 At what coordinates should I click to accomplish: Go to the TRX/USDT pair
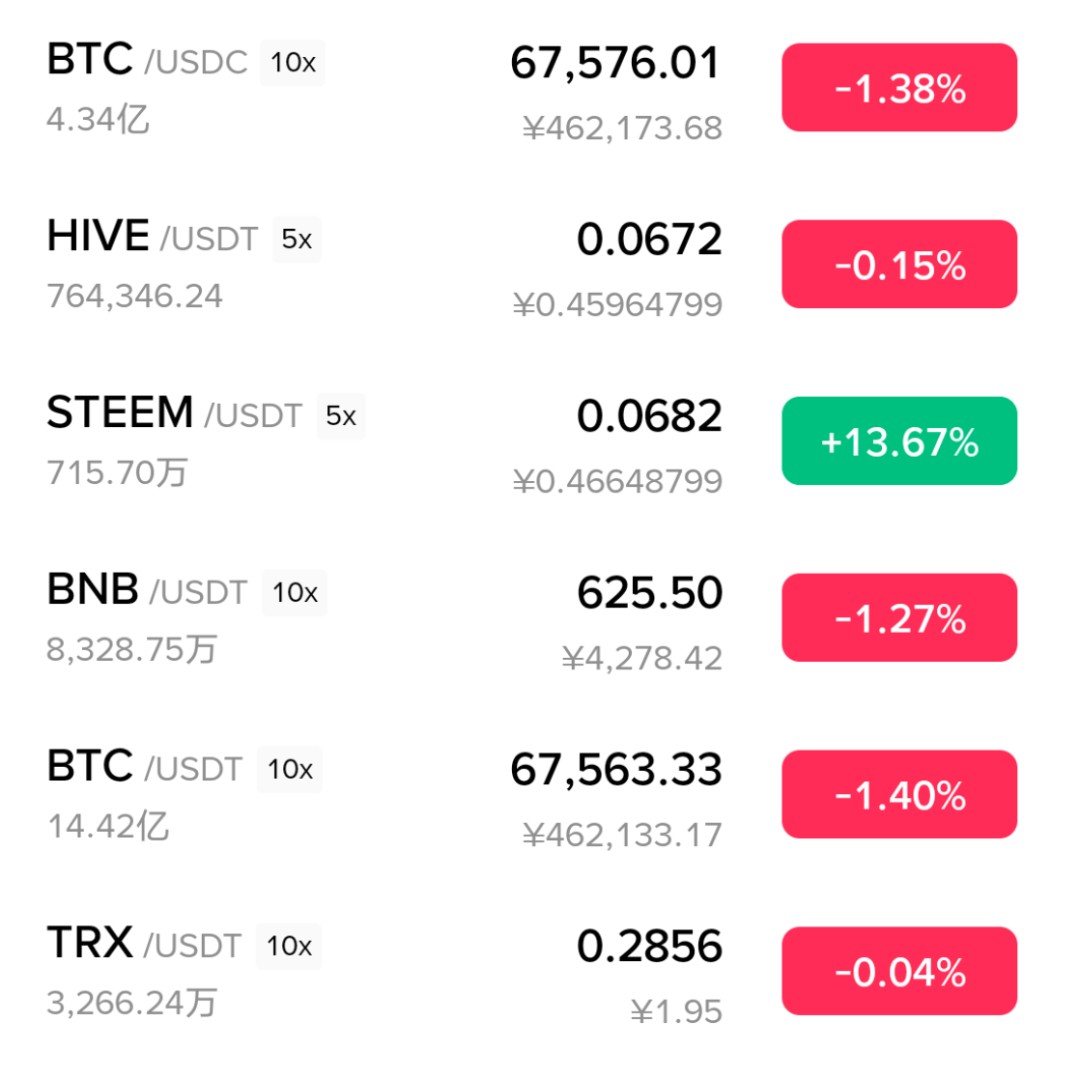[x=143, y=944]
